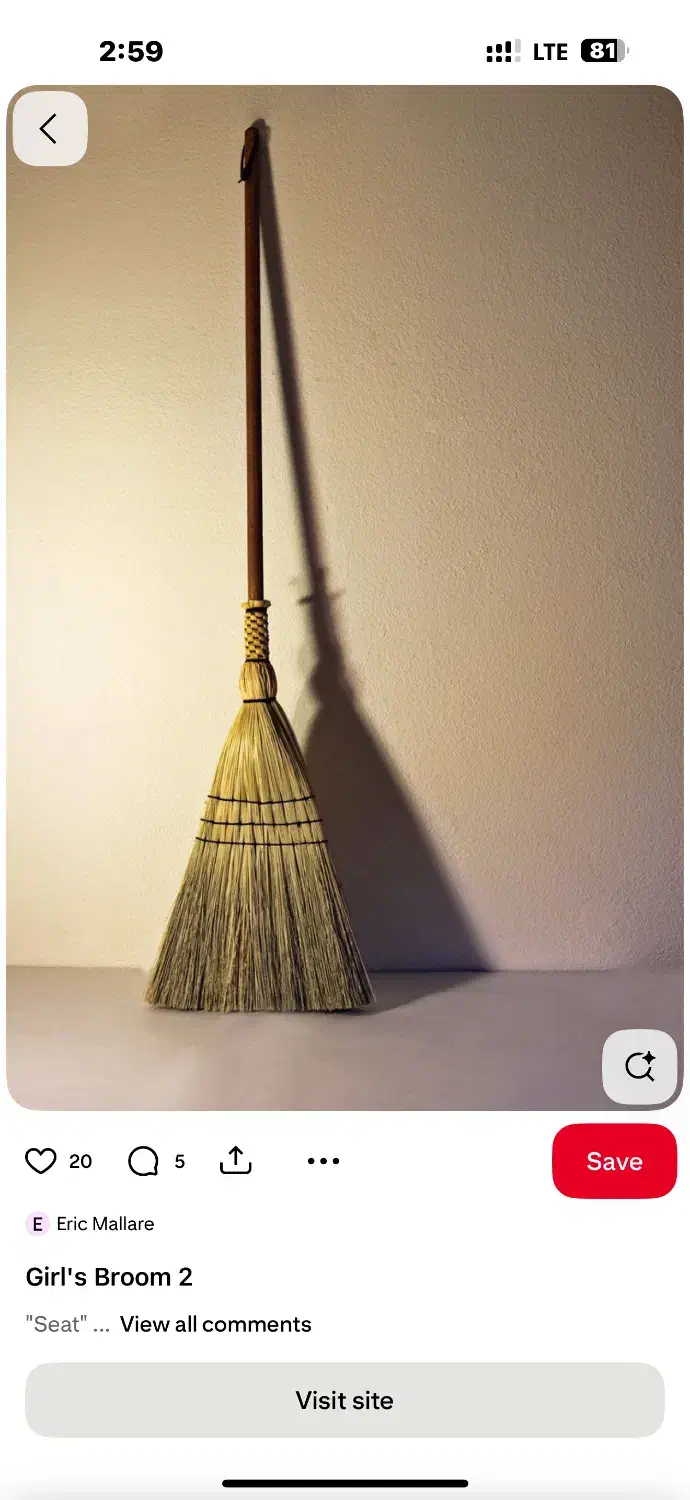This screenshot has height=1500, width=690.
Task: Open the comments bubble icon
Action: (x=144, y=1161)
